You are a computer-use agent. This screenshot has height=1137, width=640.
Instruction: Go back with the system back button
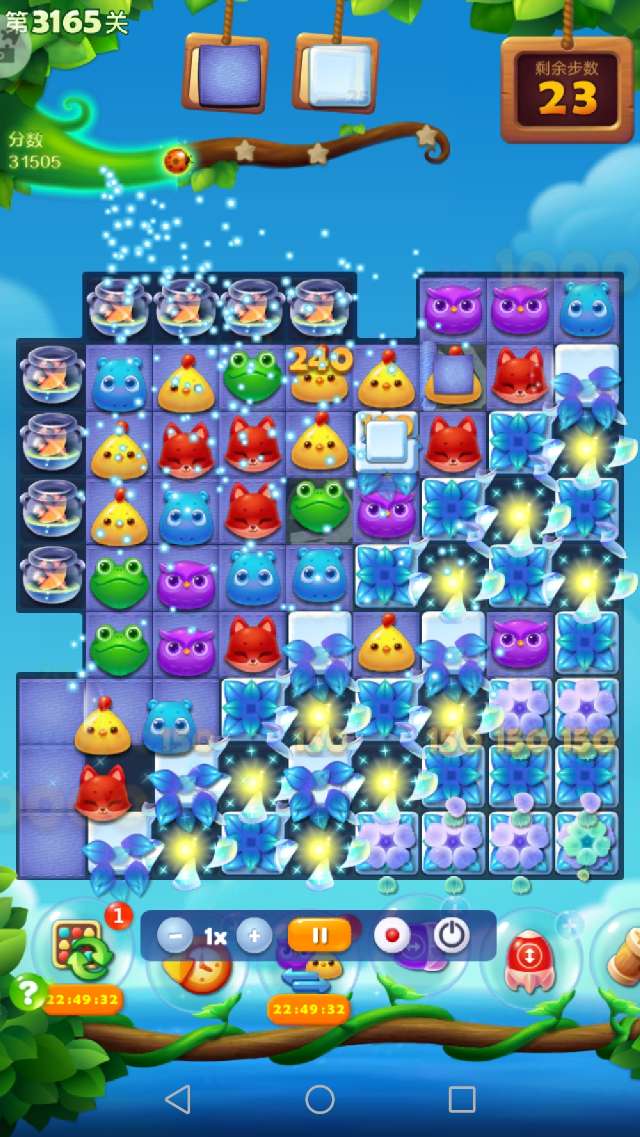pos(178,1100)
